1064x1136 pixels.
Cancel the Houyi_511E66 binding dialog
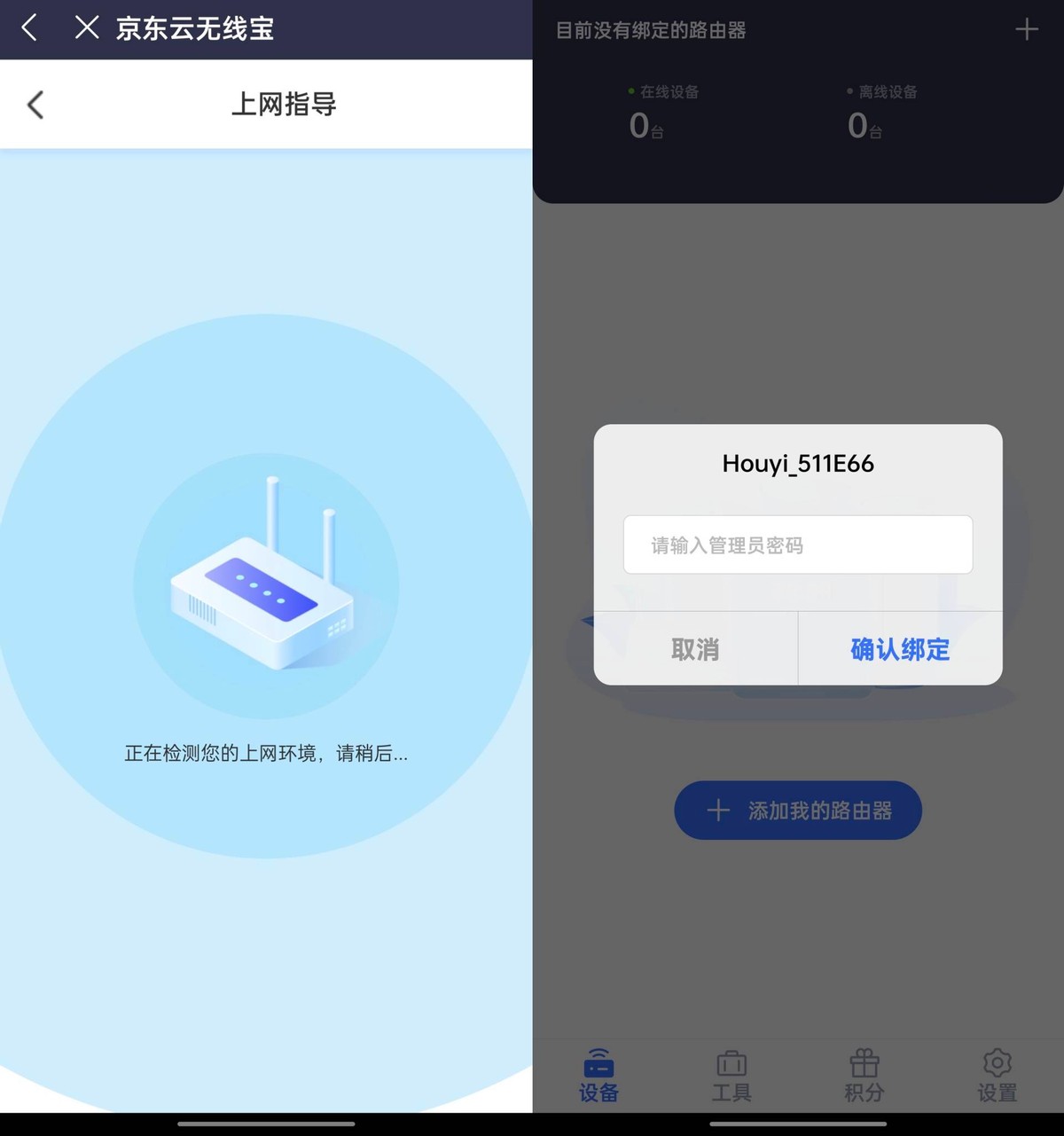tap(695, 649)
